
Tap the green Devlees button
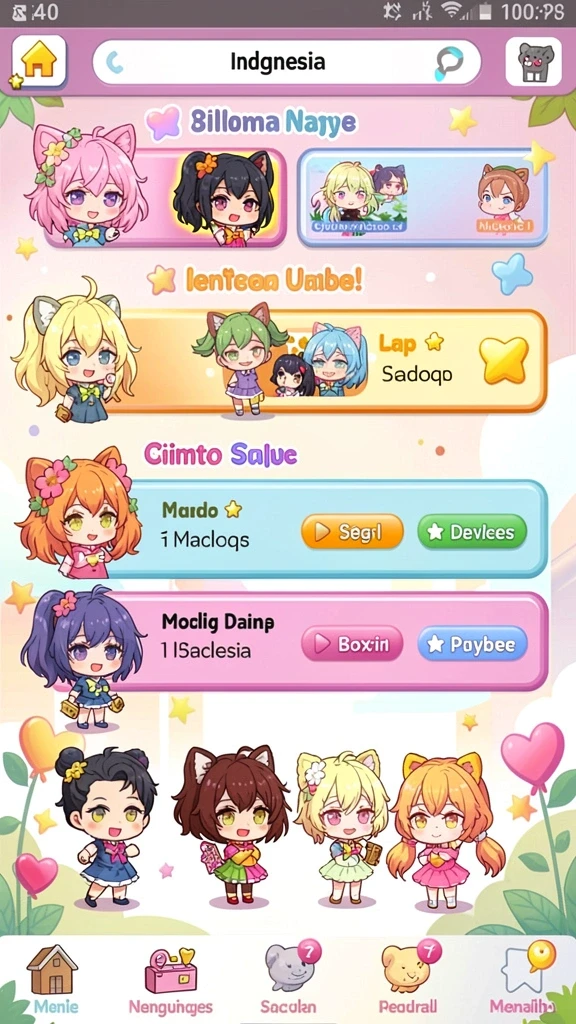click(472, 532)
